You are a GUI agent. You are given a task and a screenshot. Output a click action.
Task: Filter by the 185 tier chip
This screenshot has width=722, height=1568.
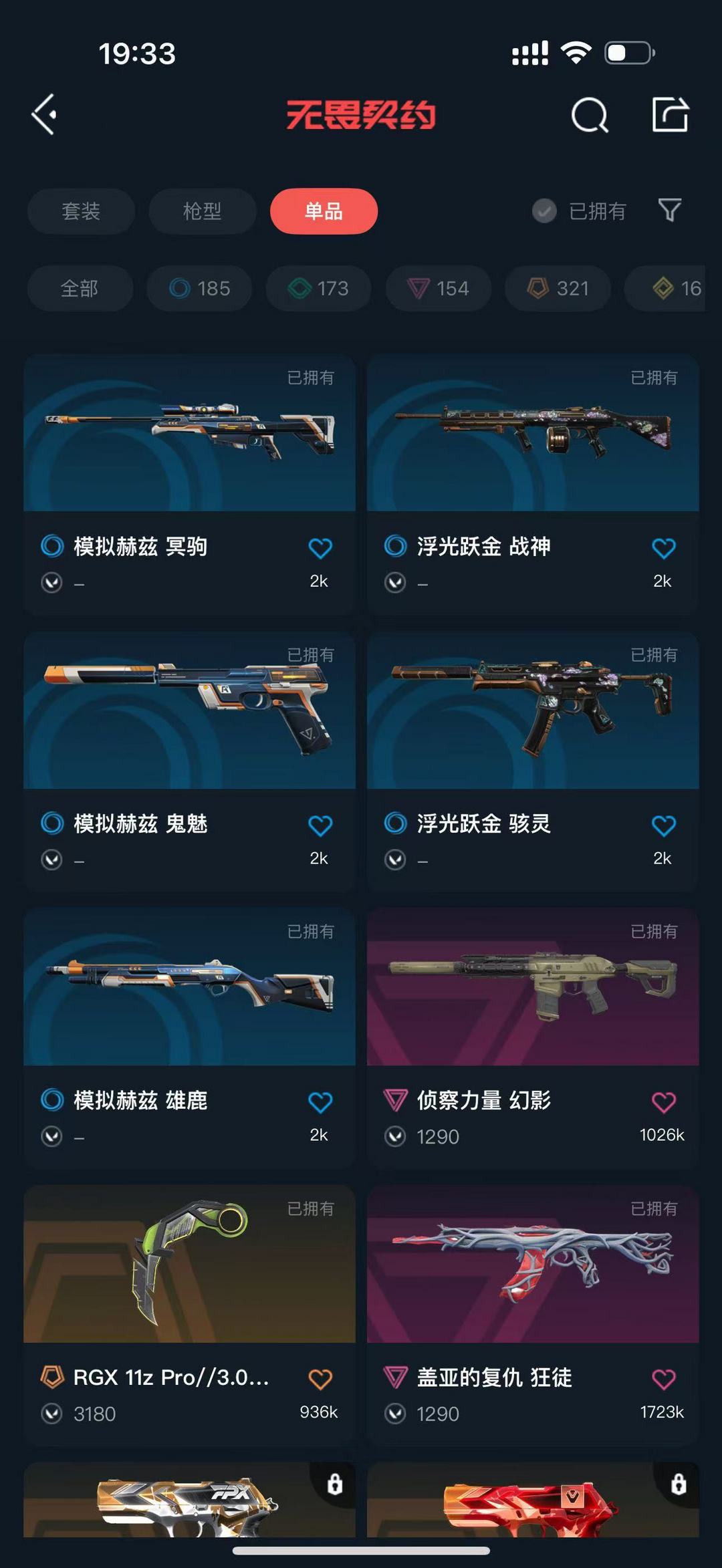pyautogui.click(x=199, y=288)
